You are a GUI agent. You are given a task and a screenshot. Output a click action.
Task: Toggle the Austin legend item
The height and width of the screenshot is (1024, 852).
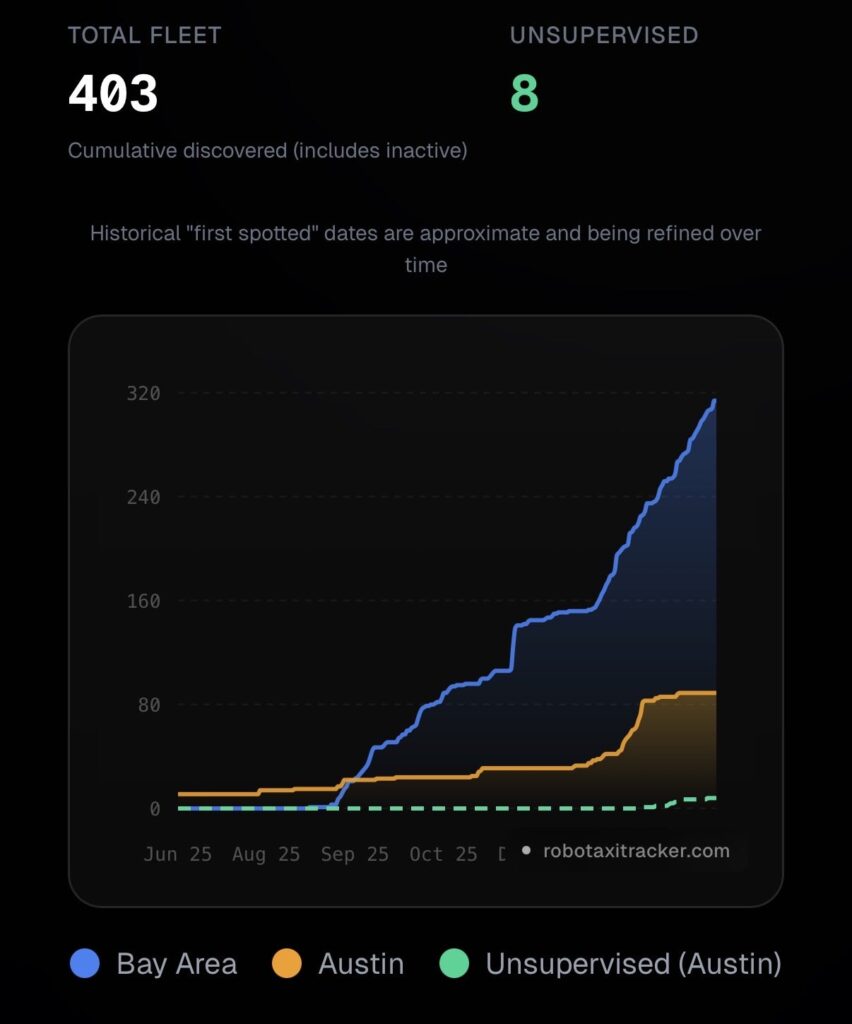[338, 964]
